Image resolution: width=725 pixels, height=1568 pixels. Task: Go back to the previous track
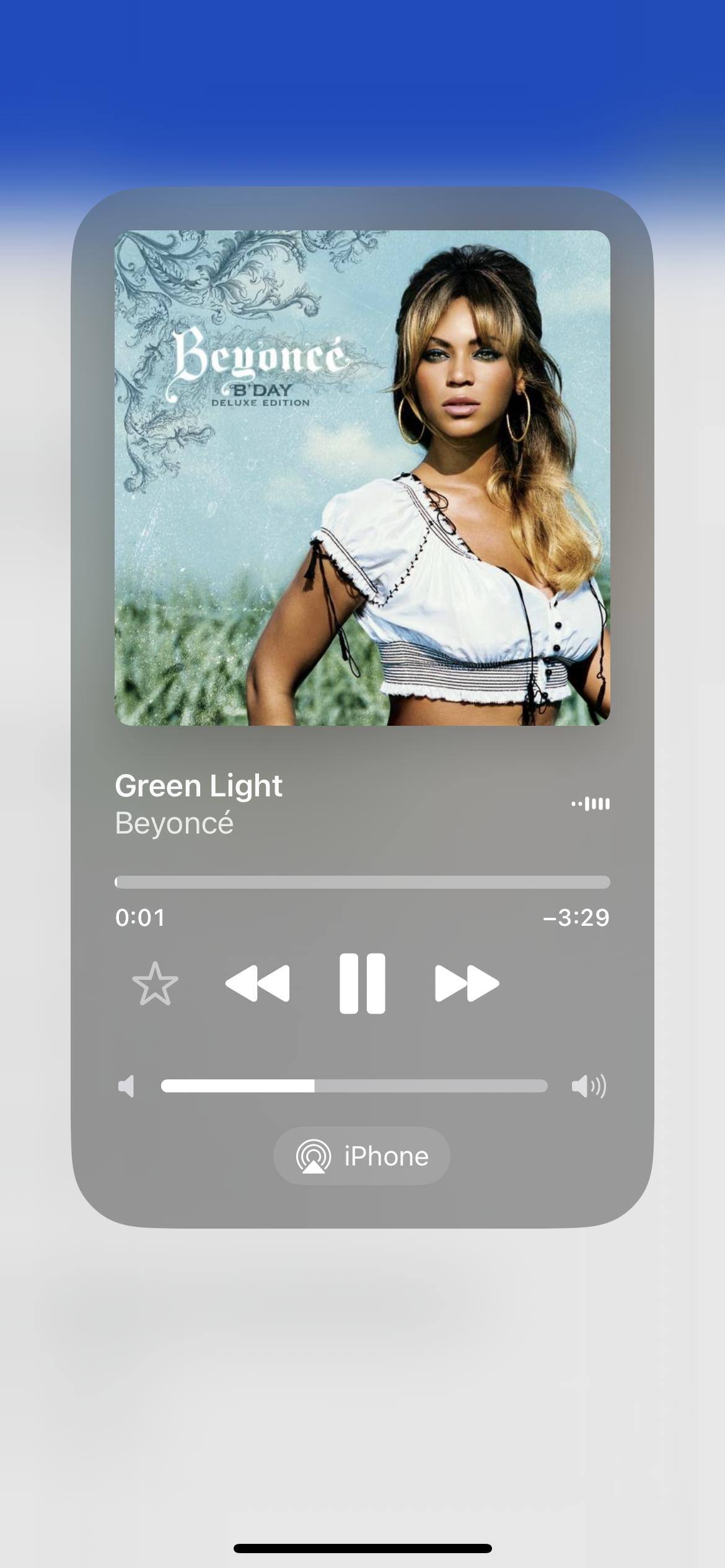click(257, 983)
